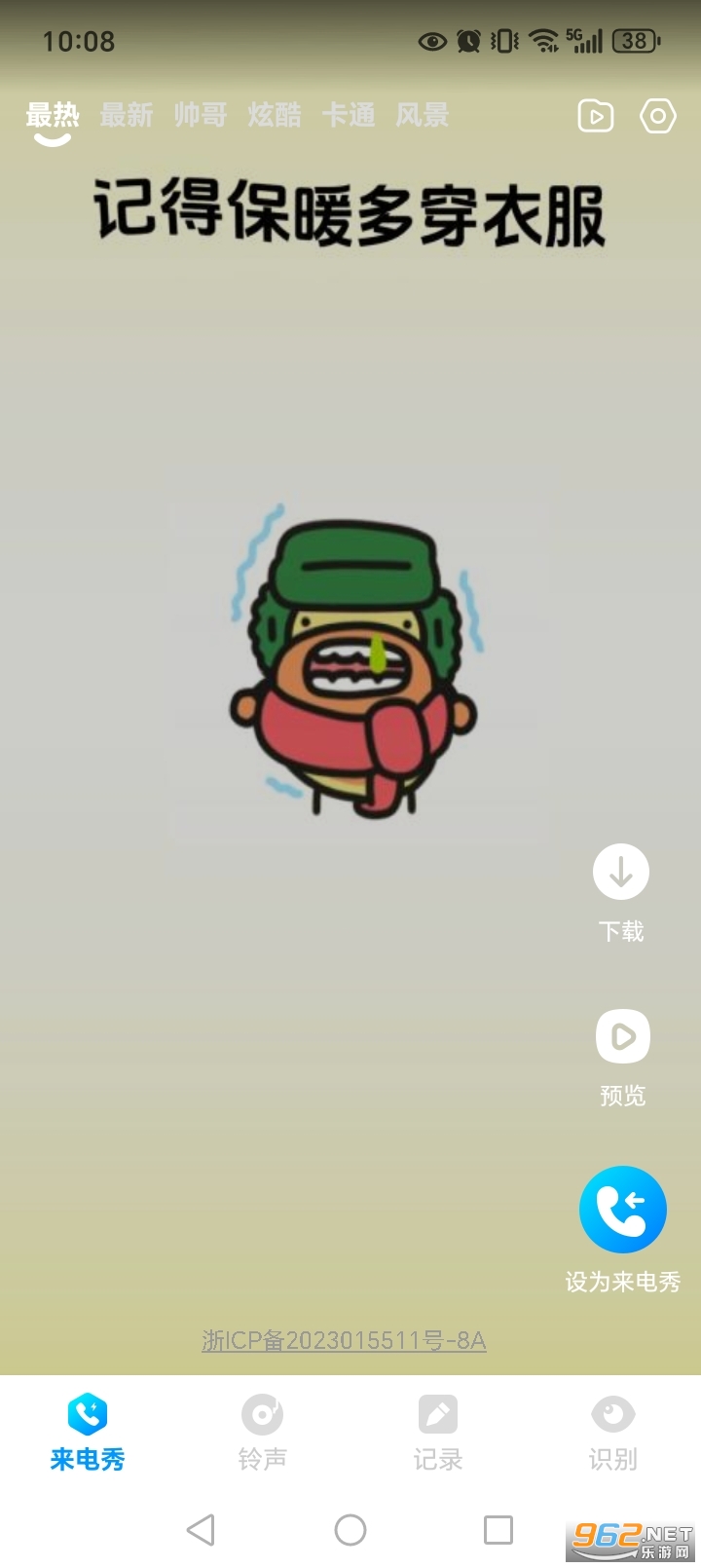
Task: Open the 炫酷 category
Action: 274,115
